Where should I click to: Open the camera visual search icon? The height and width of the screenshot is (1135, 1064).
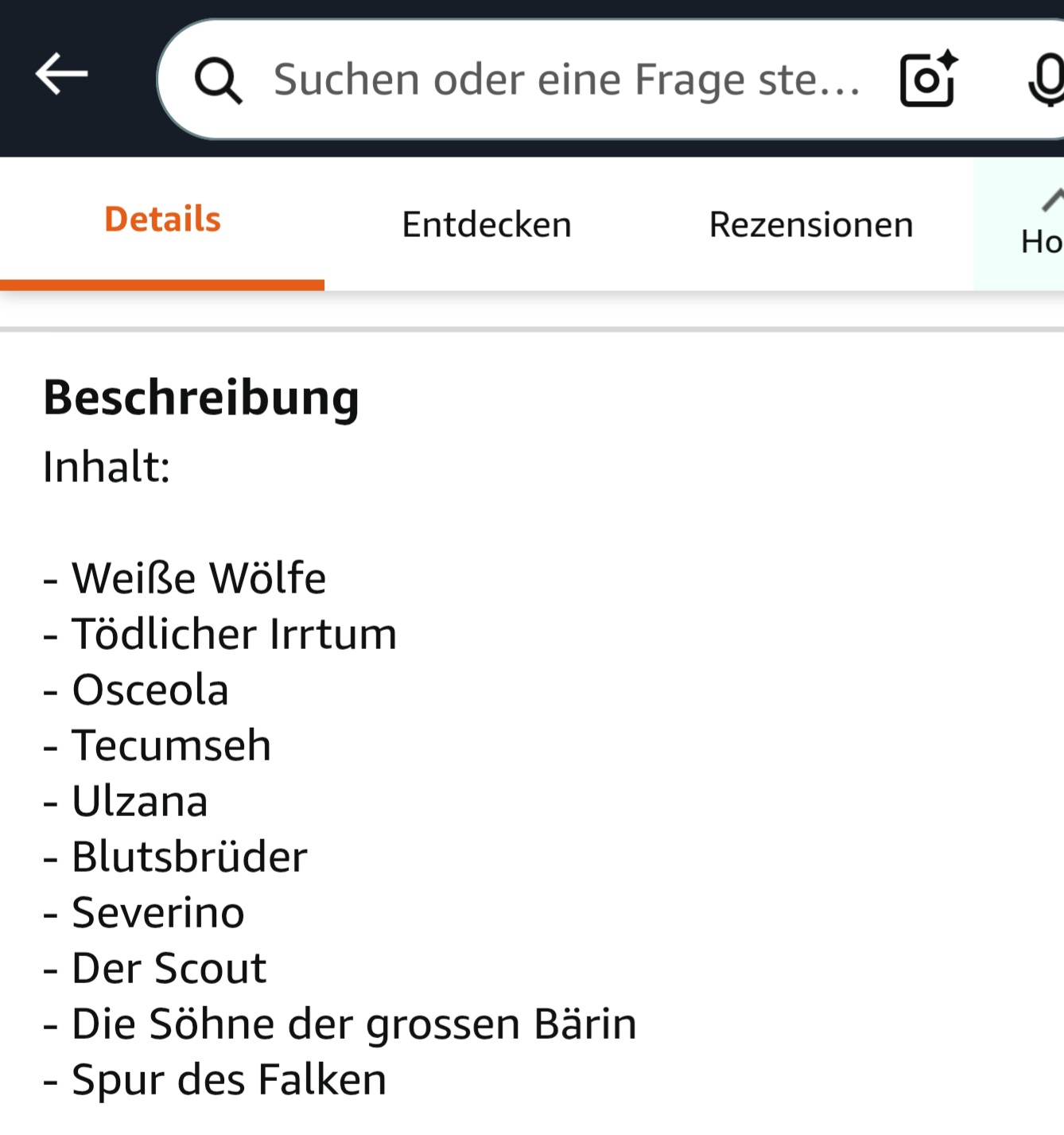[927, 79]
